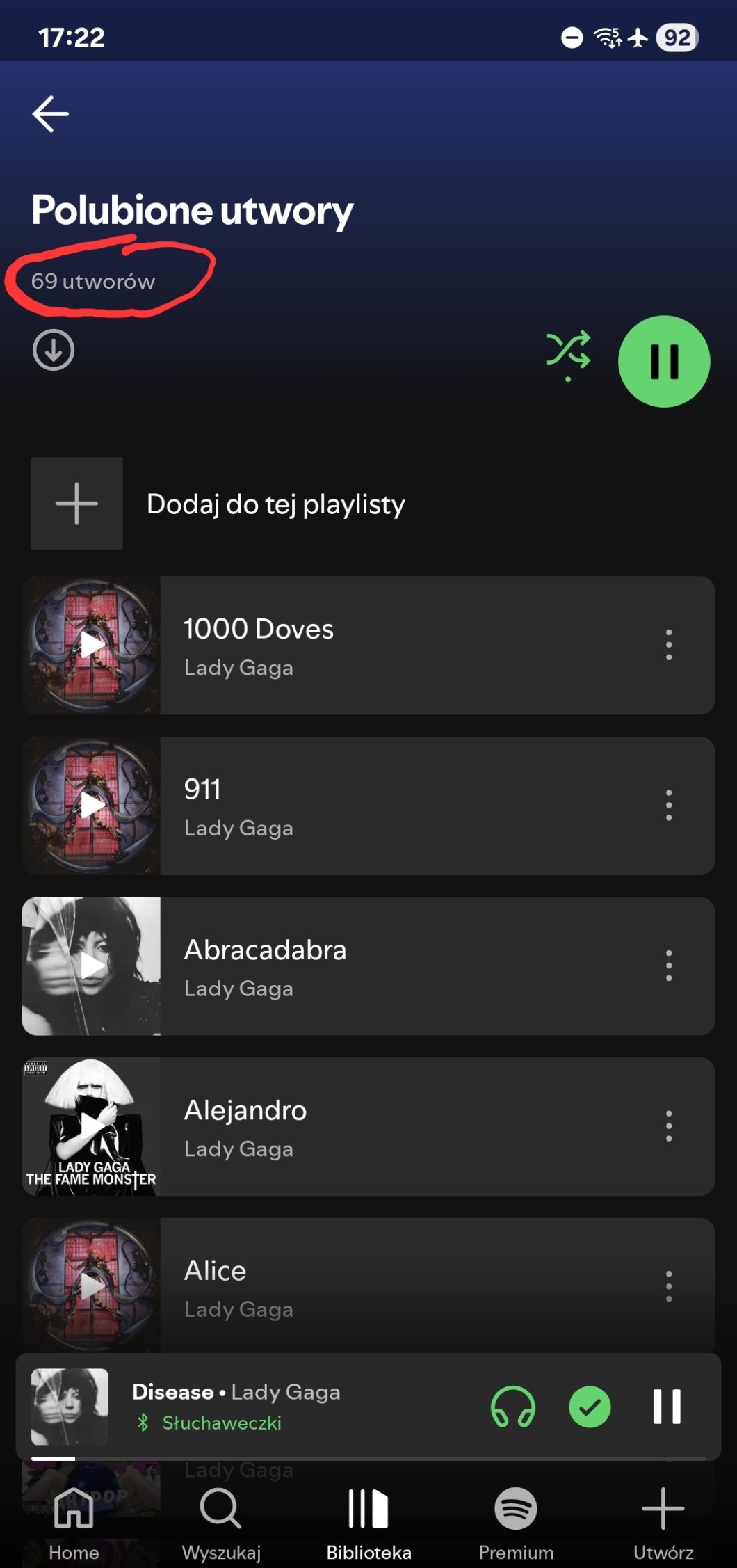The image size is (737, 1568).
Task: Download the Polubione utwory playlist
Action: tap(54, 350)
